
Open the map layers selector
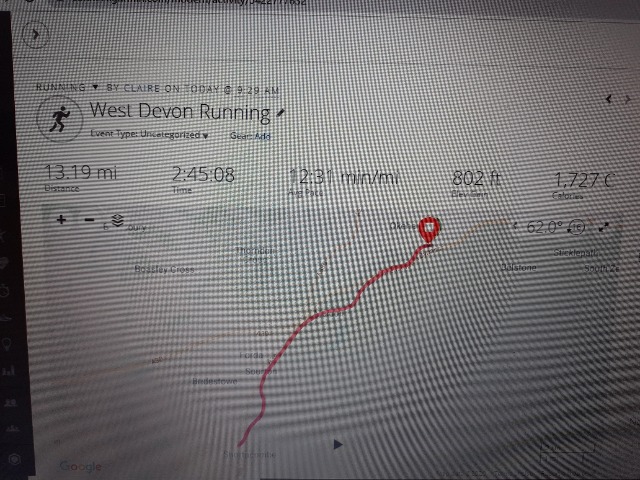[x=118, y=220]
